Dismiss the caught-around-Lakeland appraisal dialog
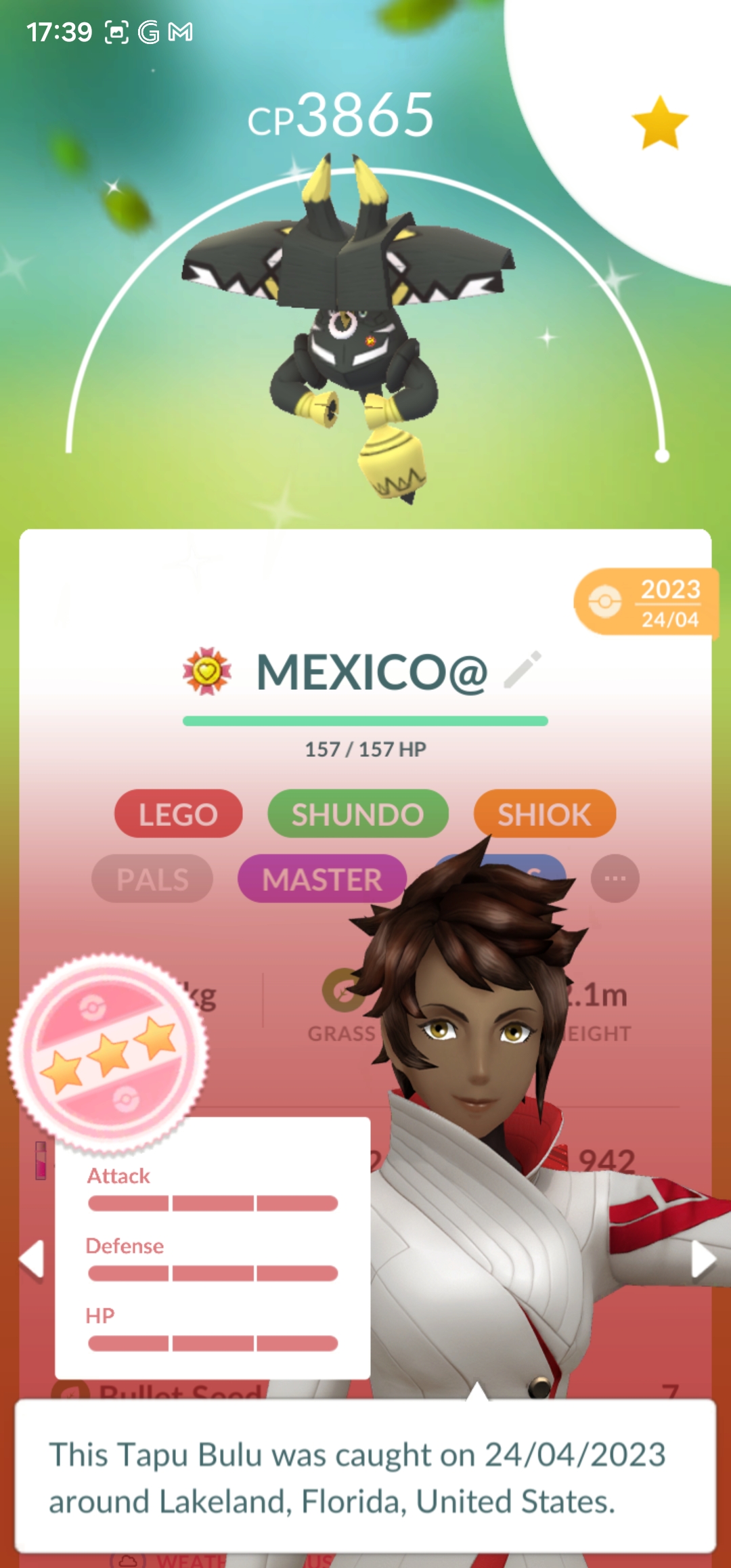 (x=365, y=1477)
